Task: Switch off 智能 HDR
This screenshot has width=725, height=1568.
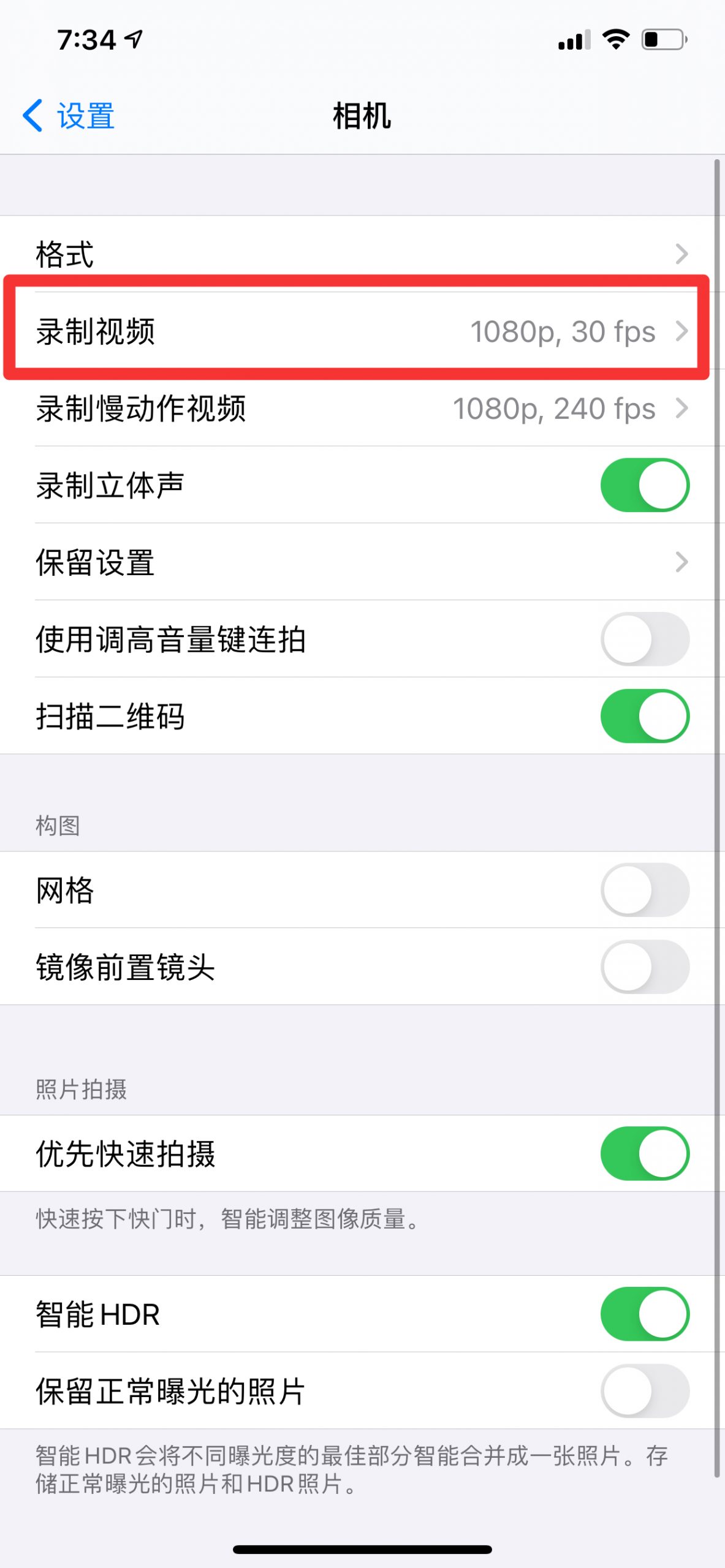Action: coord(645,1314)
